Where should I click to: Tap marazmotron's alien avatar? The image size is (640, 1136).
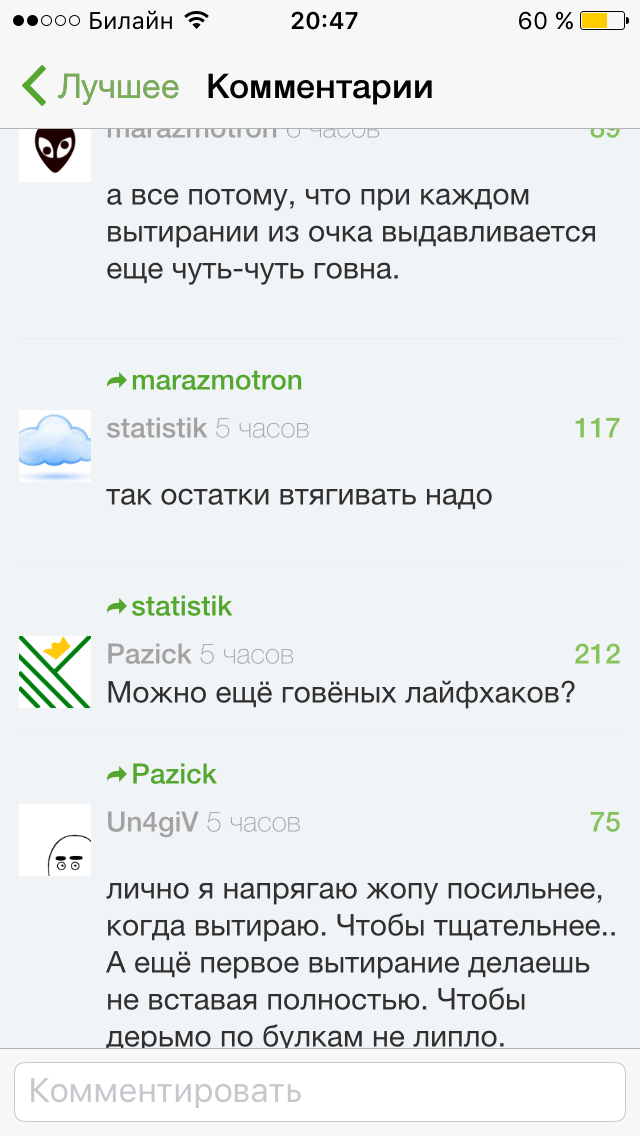pyautogui.click(x=55, y=148)
